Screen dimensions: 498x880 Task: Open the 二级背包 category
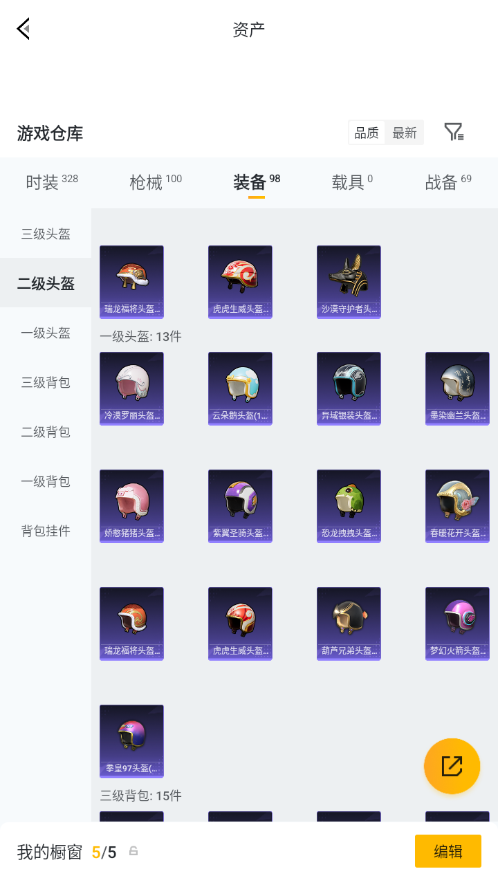pos(45,432)
